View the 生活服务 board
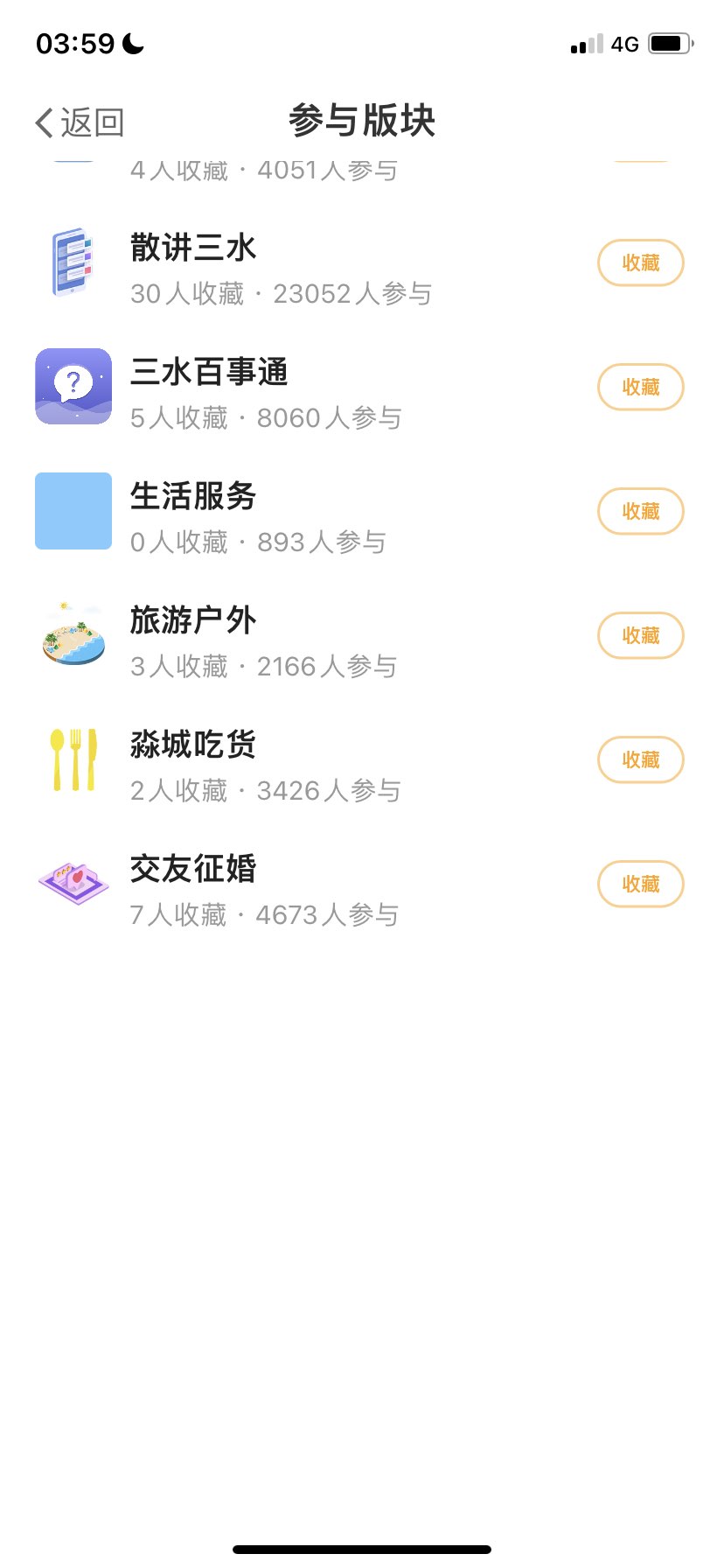 pyautogui.click(x=193, y=497)
